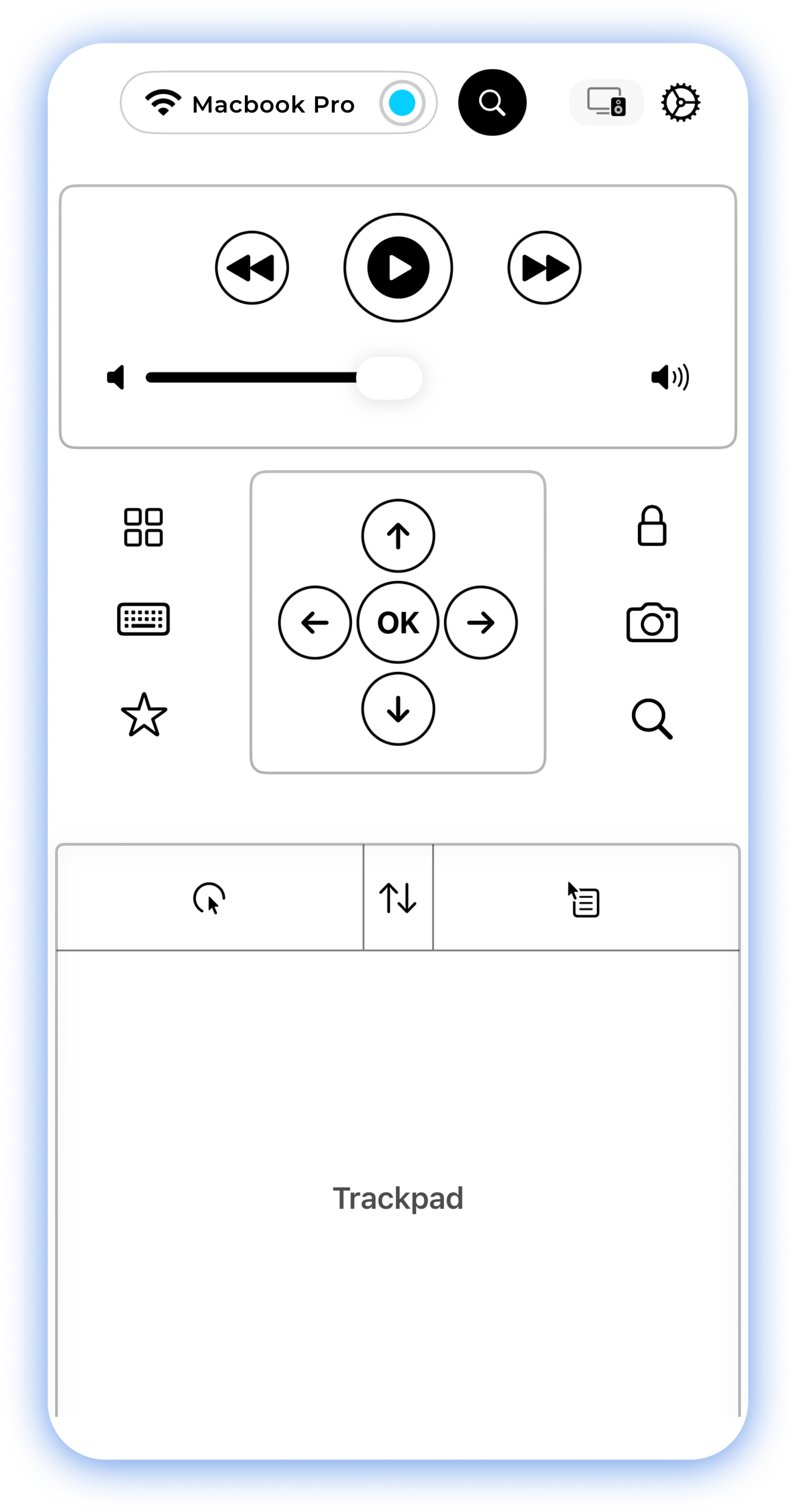Open the settings gear
Viewport: 796px width, 1512px height.
(x=680, y=103)
